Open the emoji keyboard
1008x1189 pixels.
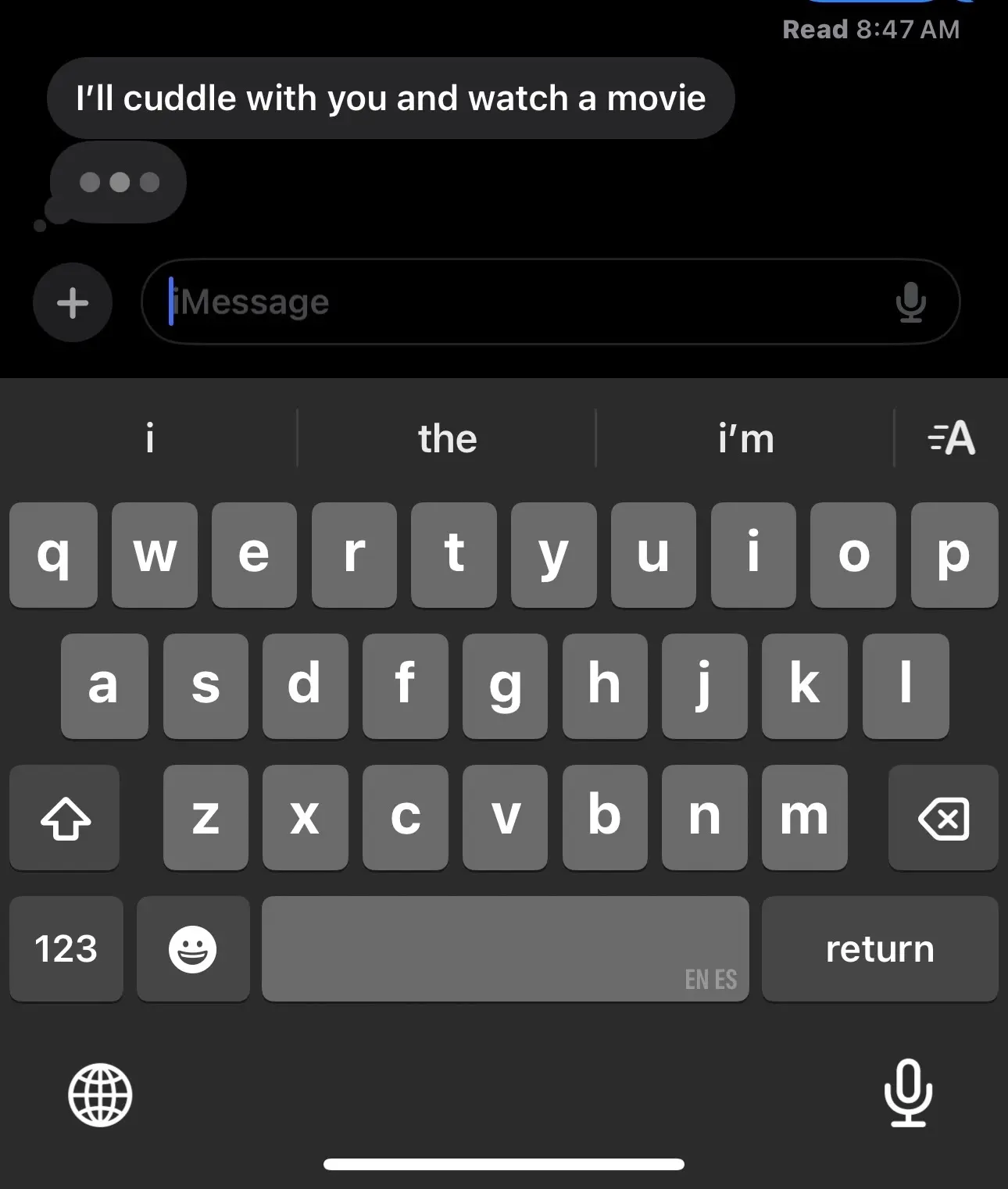click(x=192, y=949)
